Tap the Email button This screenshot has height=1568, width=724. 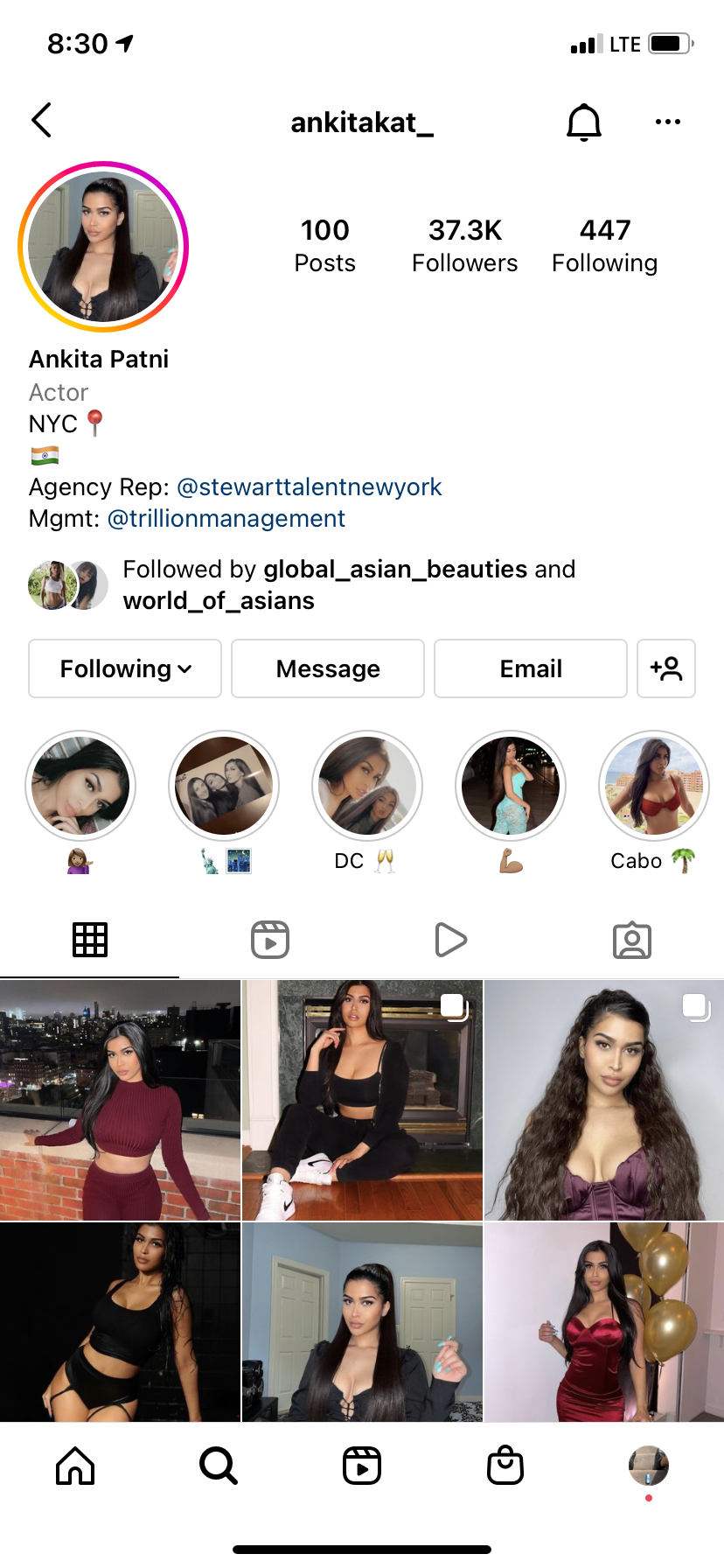[x=531, y=668]
